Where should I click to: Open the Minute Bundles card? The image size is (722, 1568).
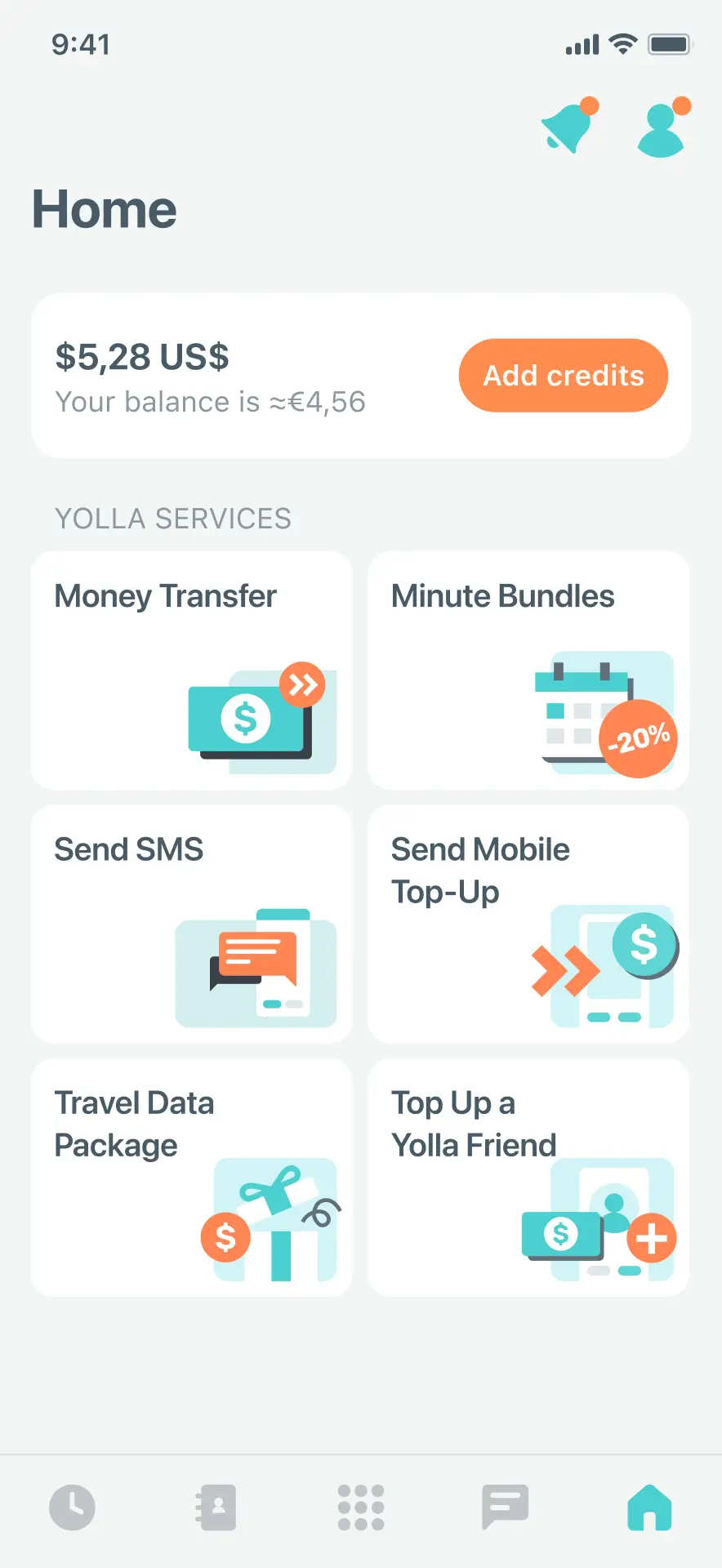click(x=528, y=670)
